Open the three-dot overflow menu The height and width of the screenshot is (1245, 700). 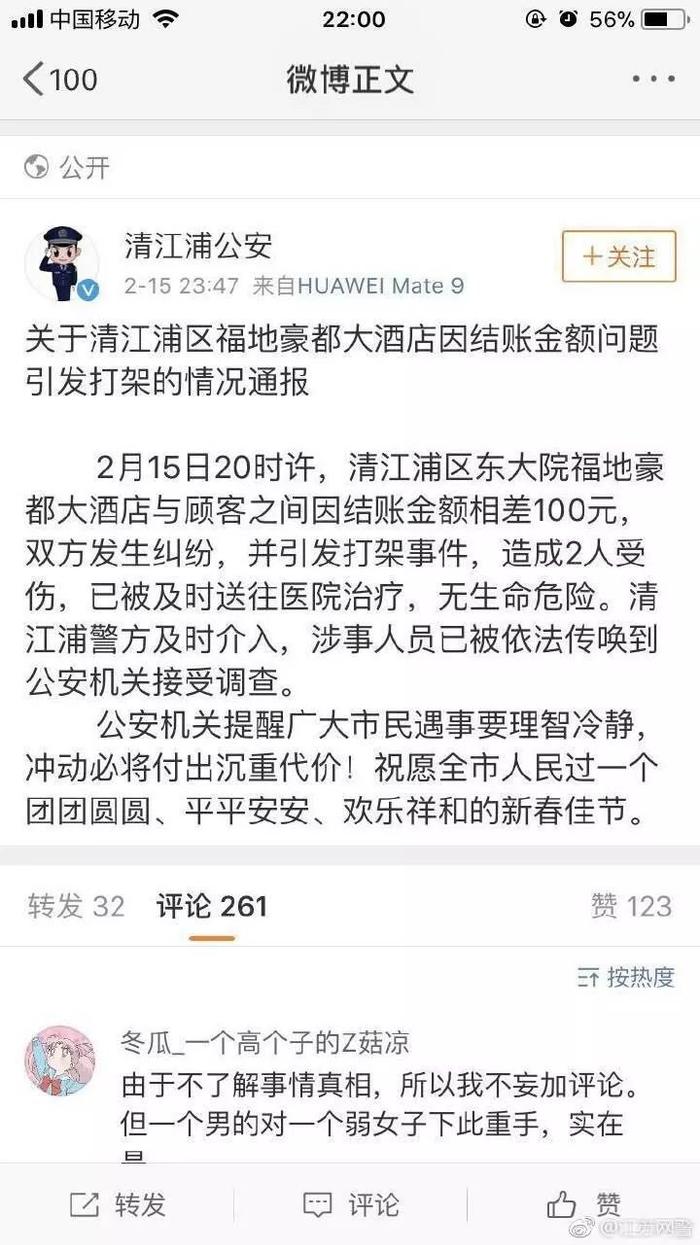pos(653,79)
